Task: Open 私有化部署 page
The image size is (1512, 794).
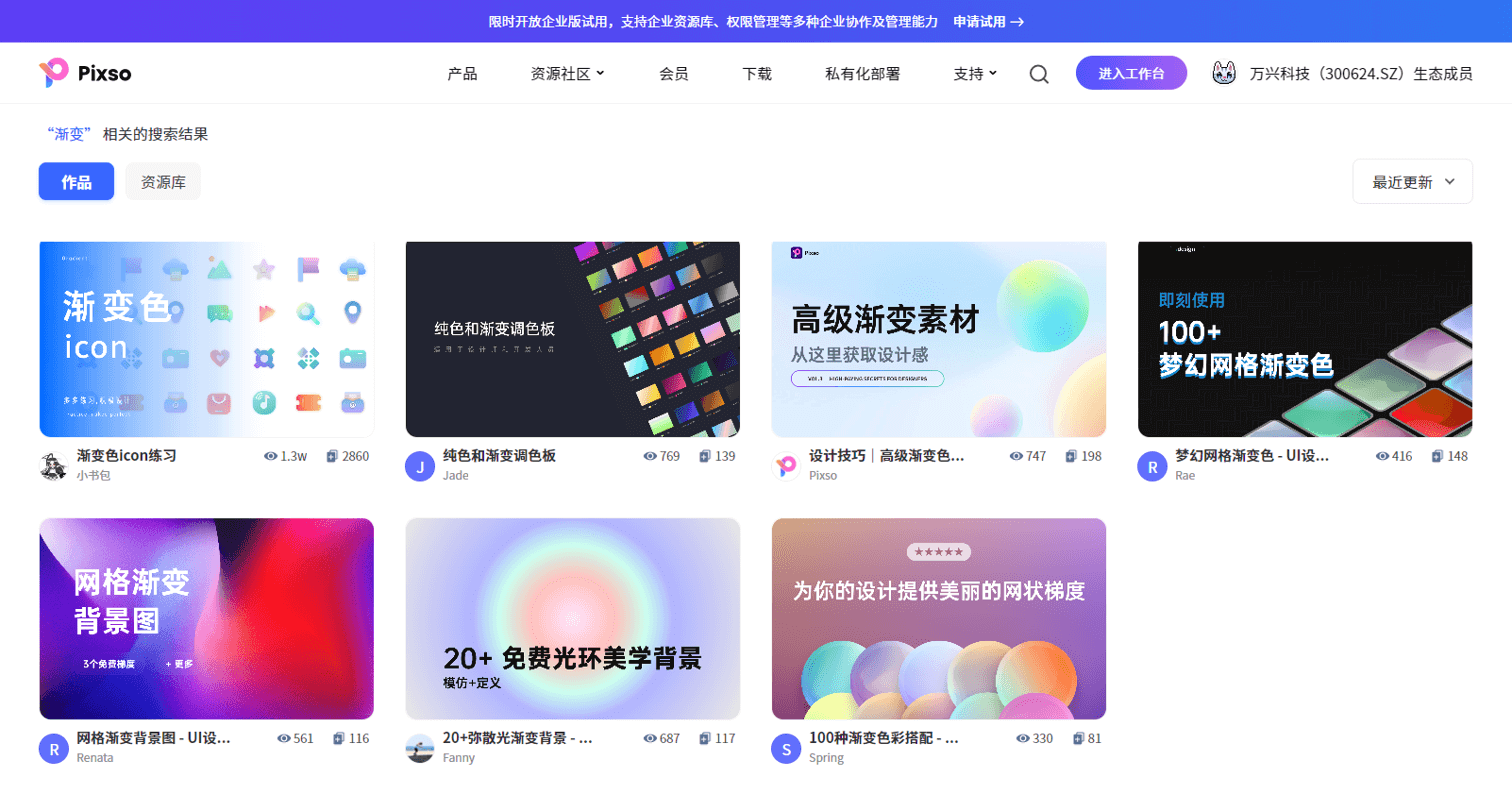Action: click(x=862, y=73)
